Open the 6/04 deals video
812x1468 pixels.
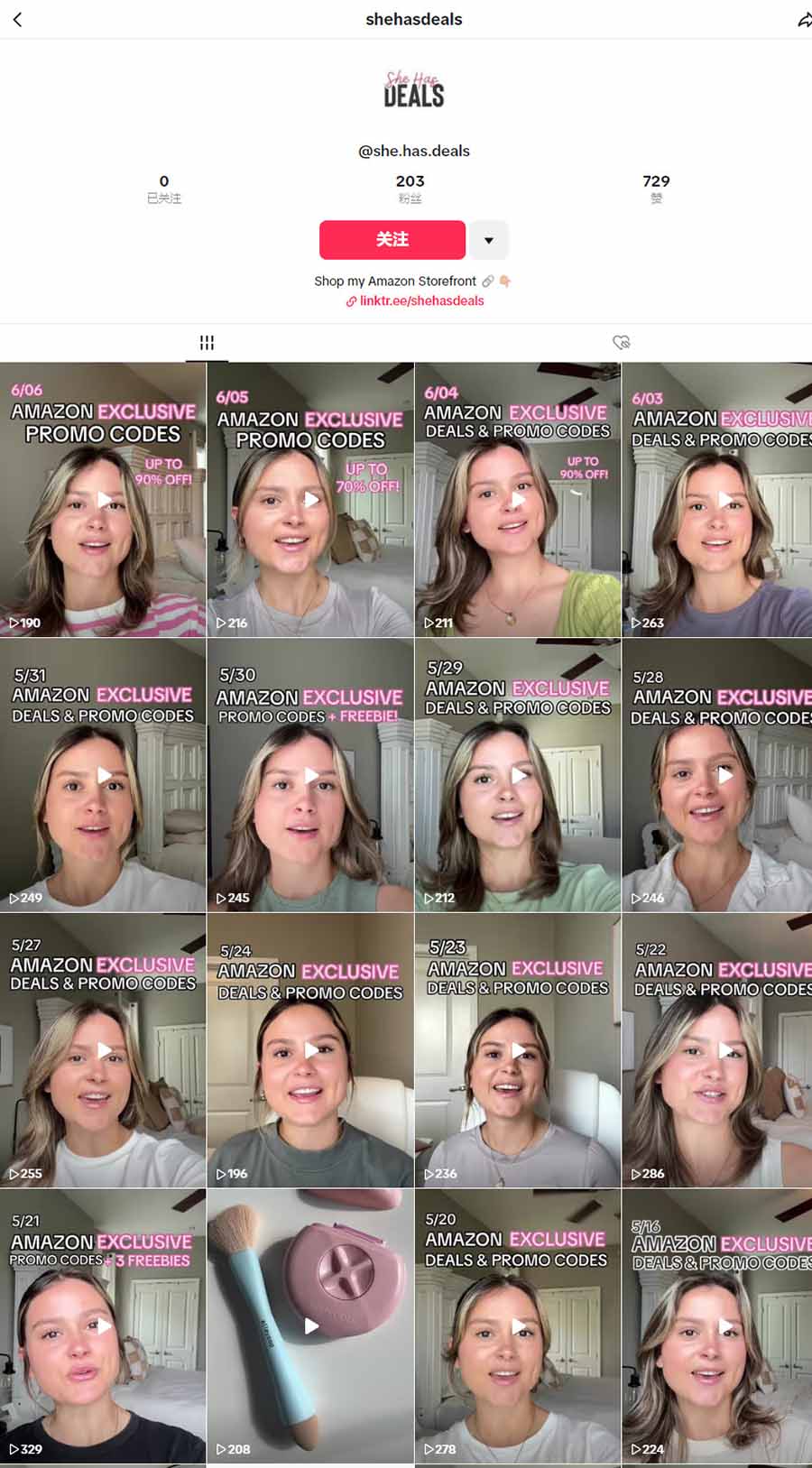coord(517,500)
